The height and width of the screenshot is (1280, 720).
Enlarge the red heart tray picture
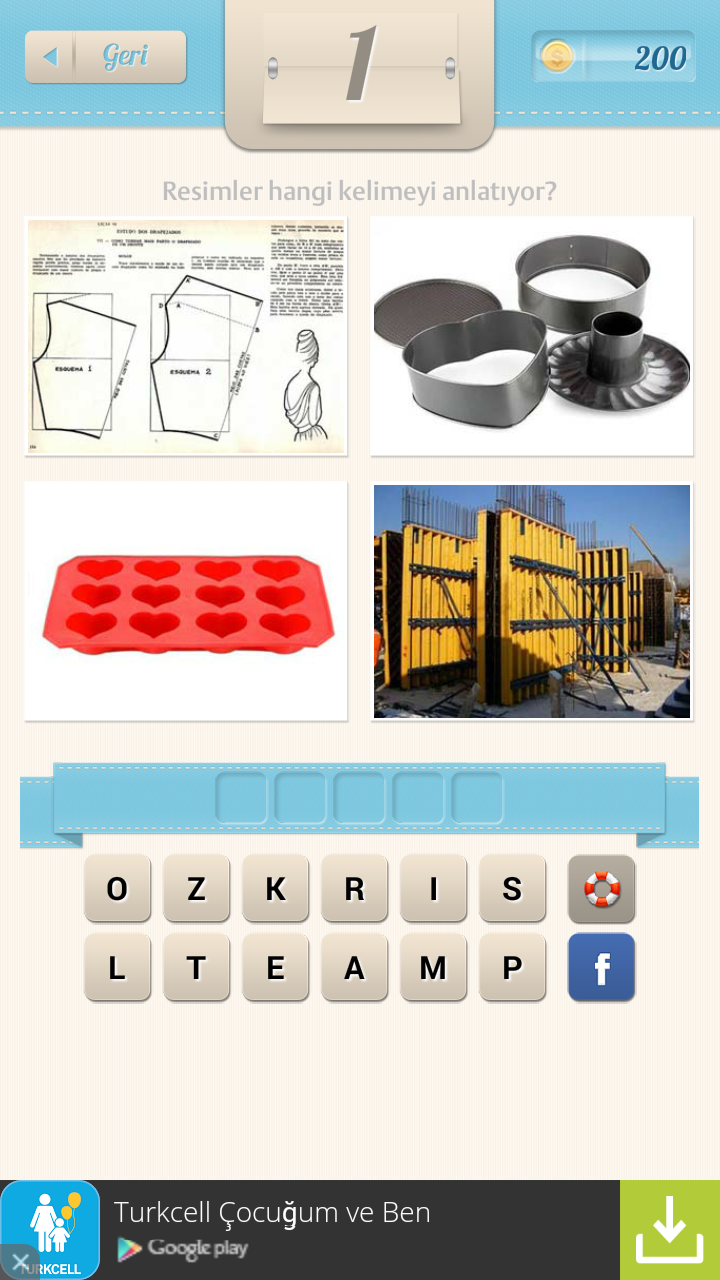pos(186,601)
